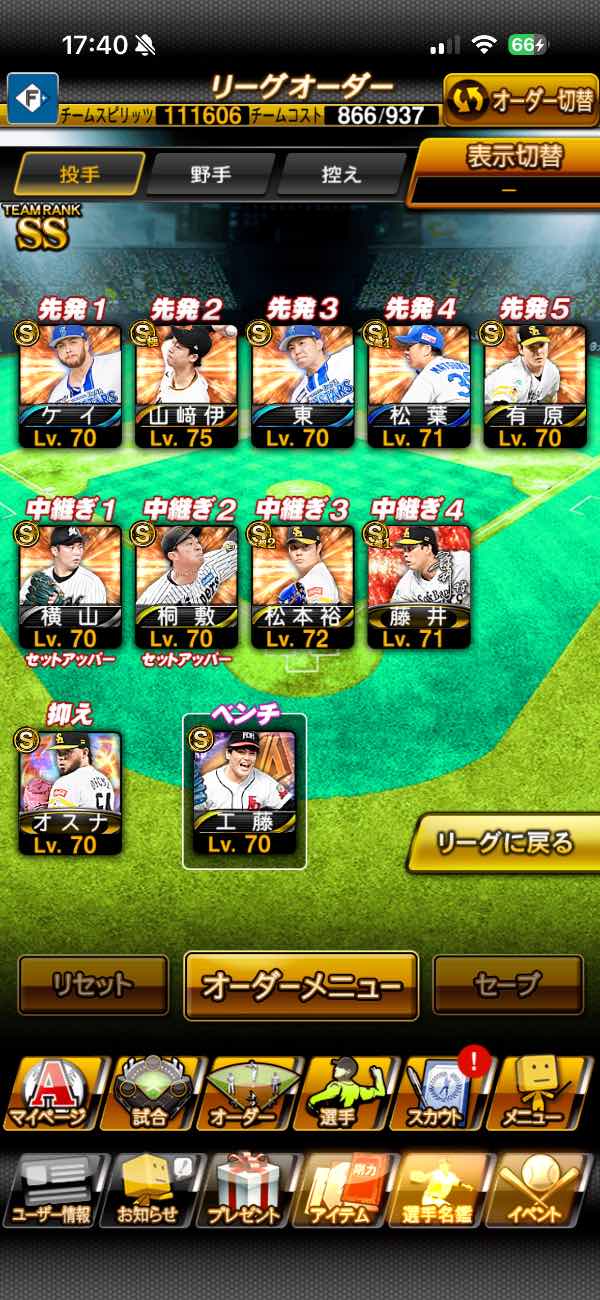The image size is (600, 1300).
Task: Open the 試合 section
Action: [148, 1092]
